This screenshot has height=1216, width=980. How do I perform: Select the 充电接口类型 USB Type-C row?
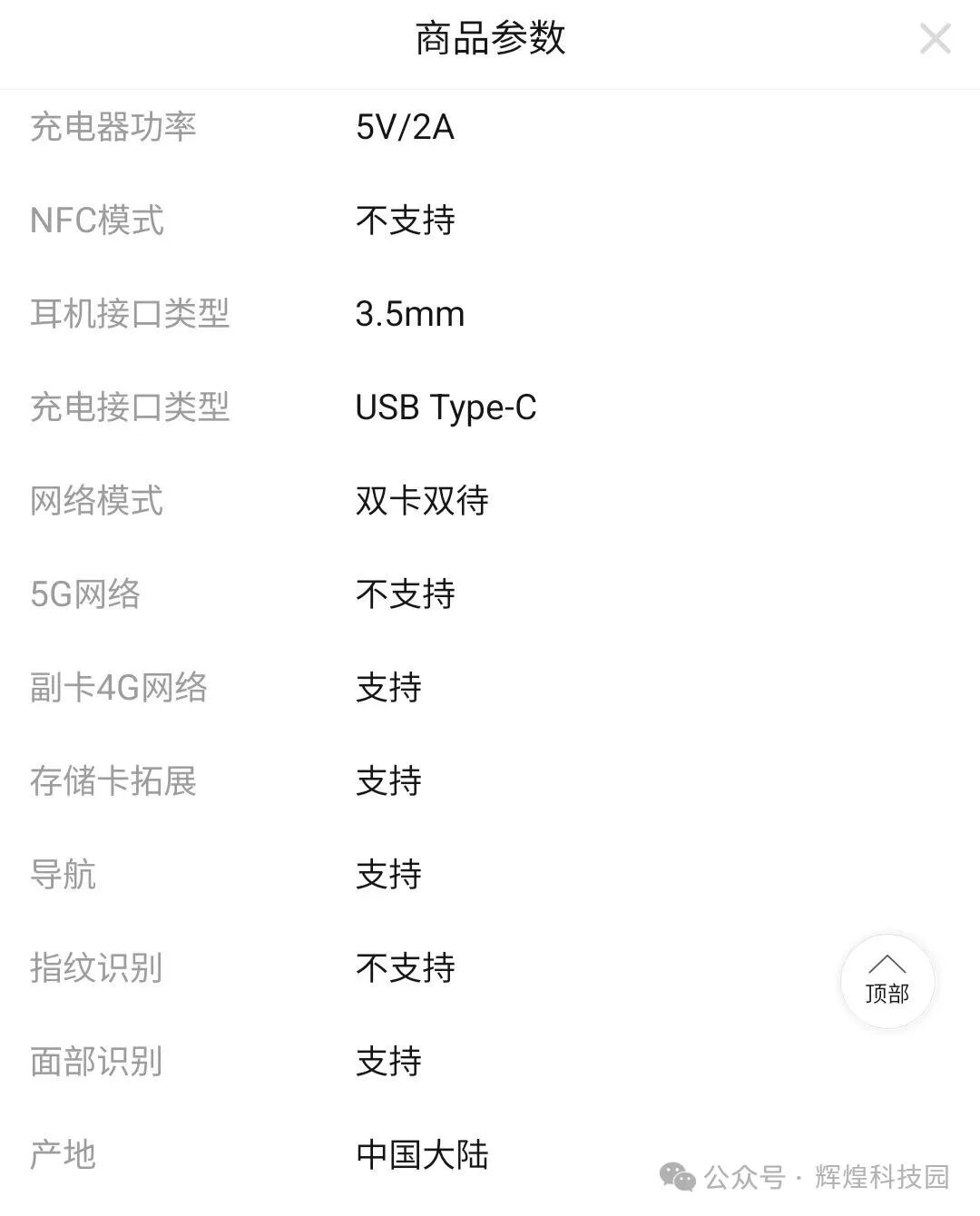click(x=363, y=408)
